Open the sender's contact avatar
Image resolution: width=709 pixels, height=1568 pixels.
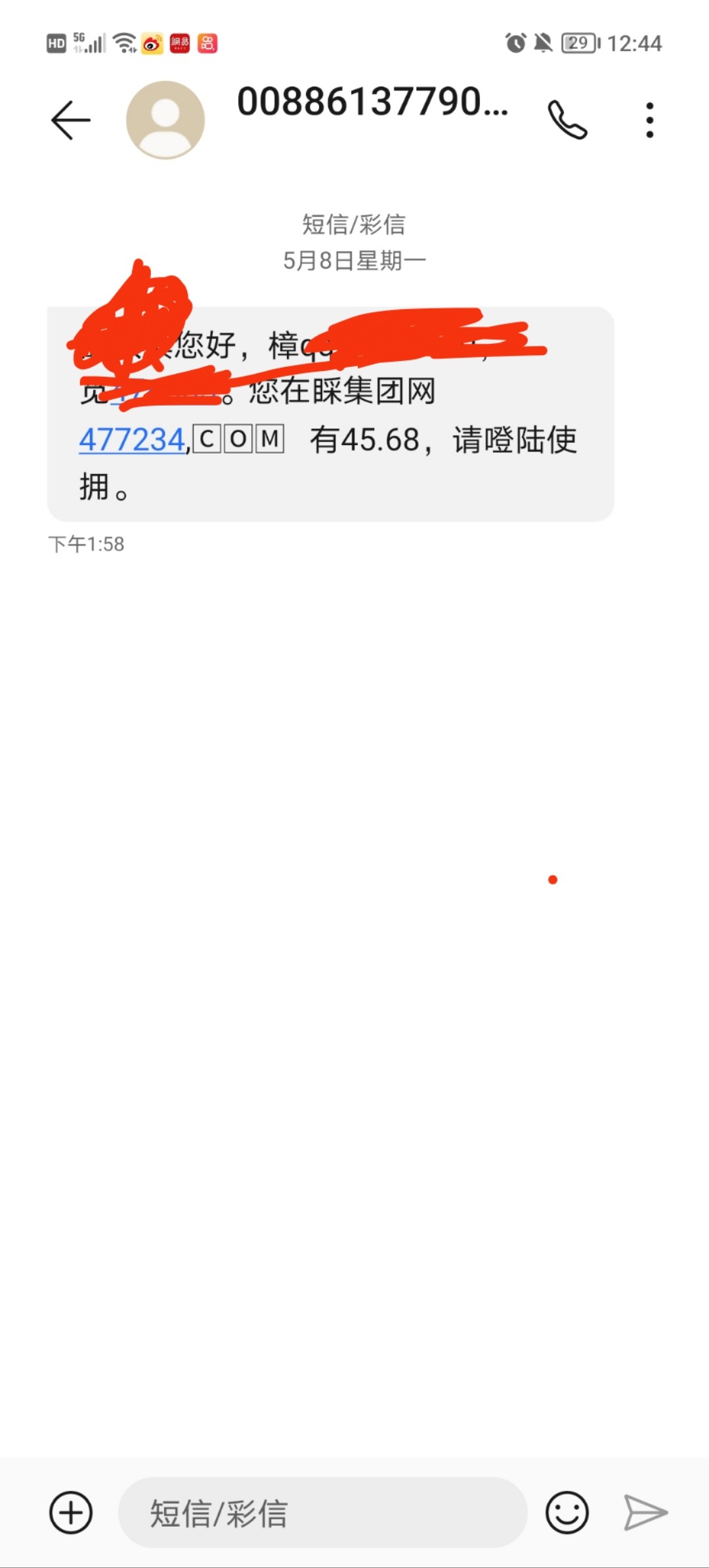[165, 120]
